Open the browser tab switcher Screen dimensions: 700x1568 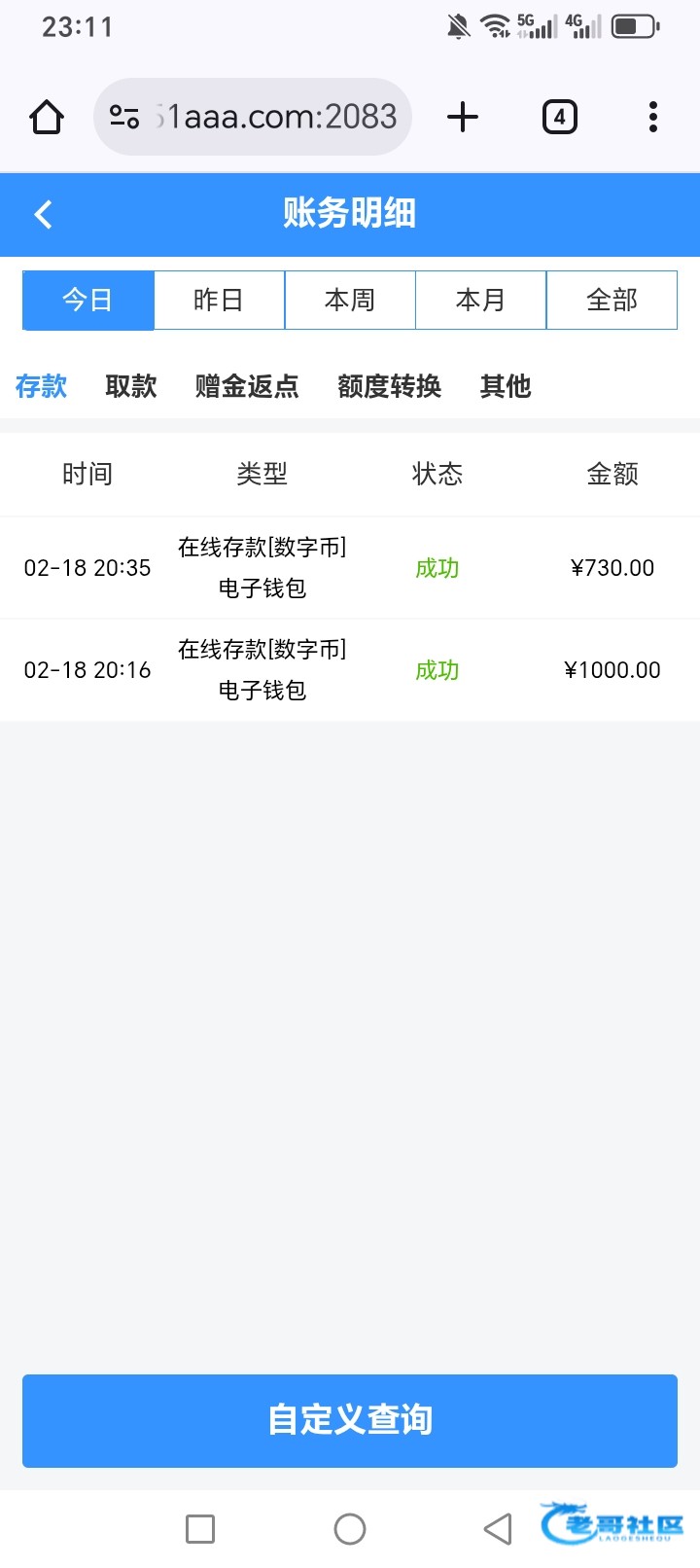(559, 117)
